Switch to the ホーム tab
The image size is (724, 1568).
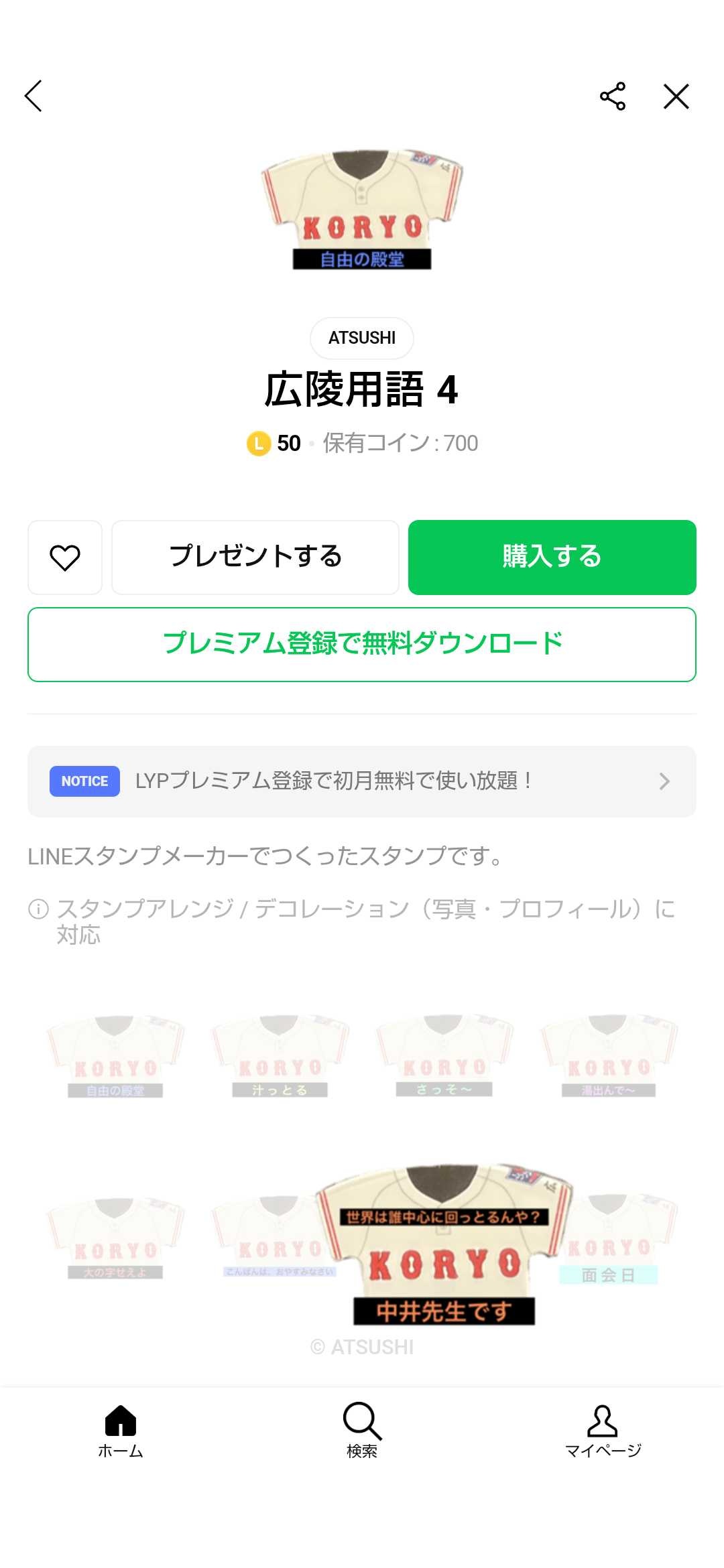coord(121,1431)
